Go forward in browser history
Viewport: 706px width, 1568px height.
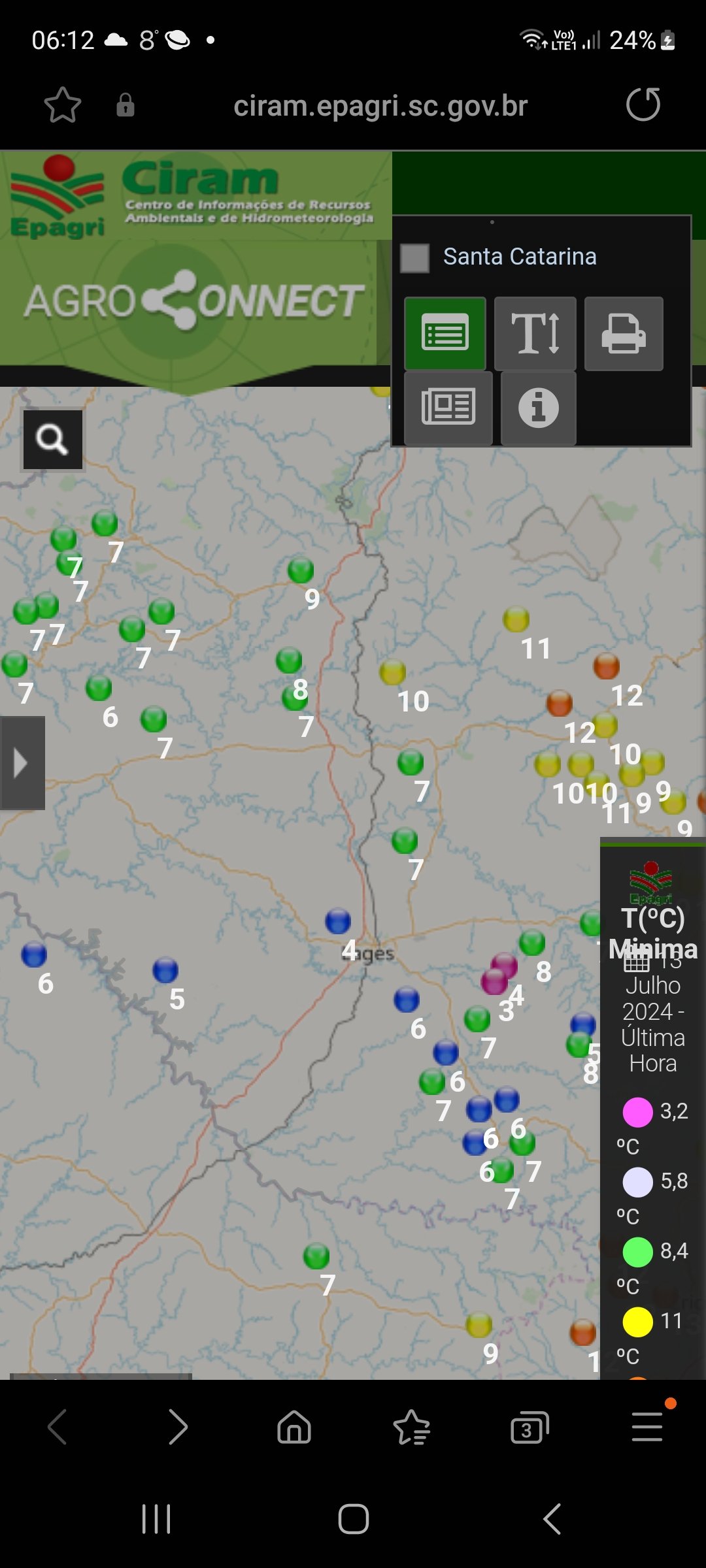point(177,1426)
